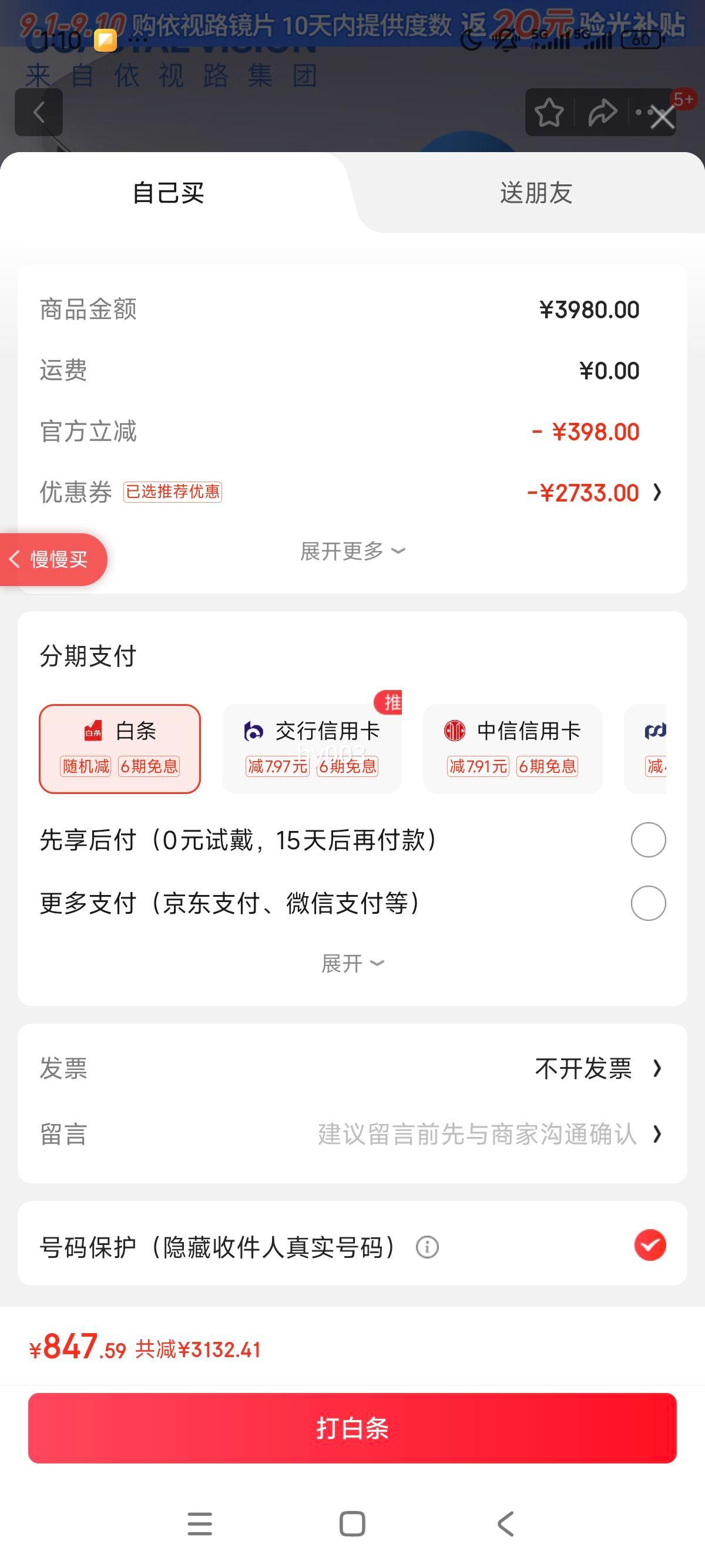Go back with the system back button
Screen dimensions: 705x1568
click(x=505, y=1523)
